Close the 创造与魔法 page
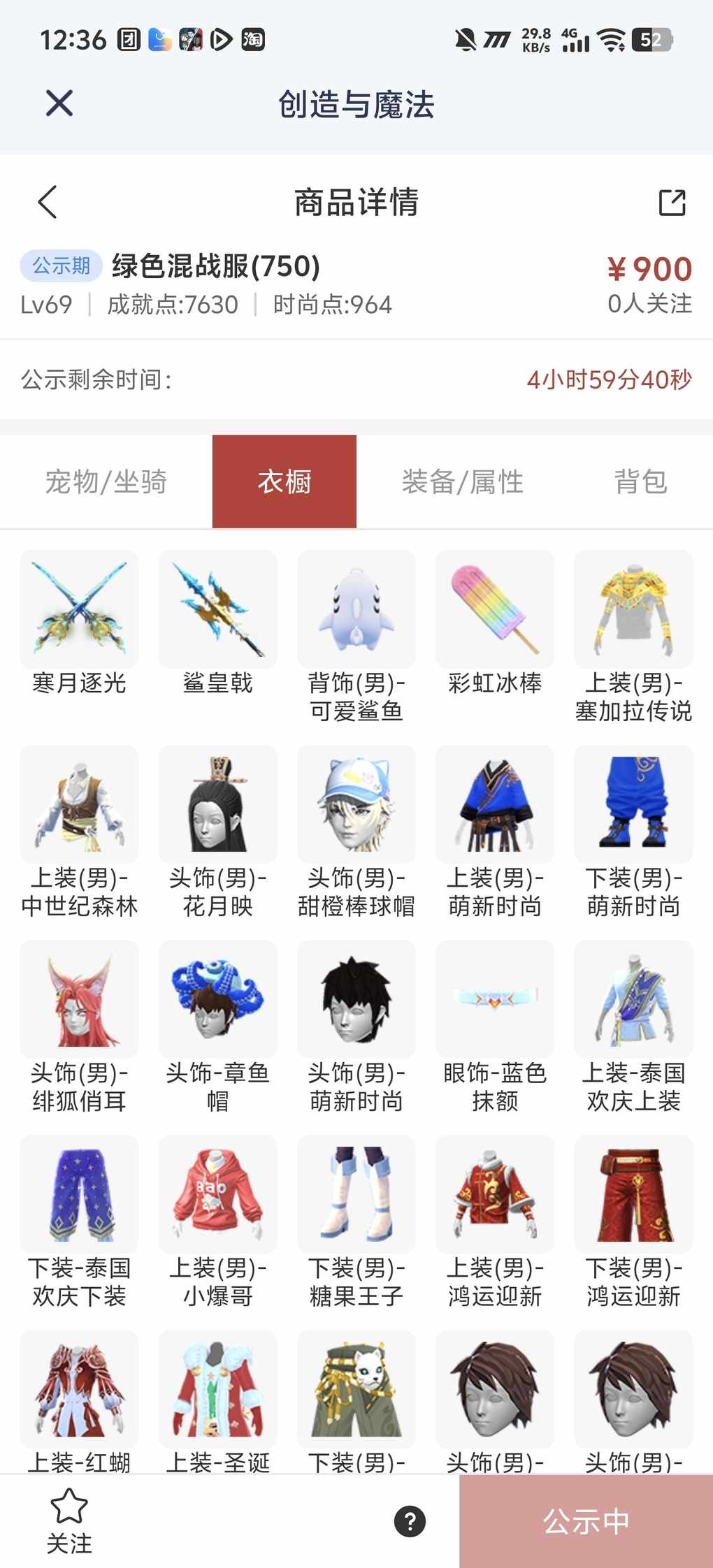713x1568 pixels. 59,103
